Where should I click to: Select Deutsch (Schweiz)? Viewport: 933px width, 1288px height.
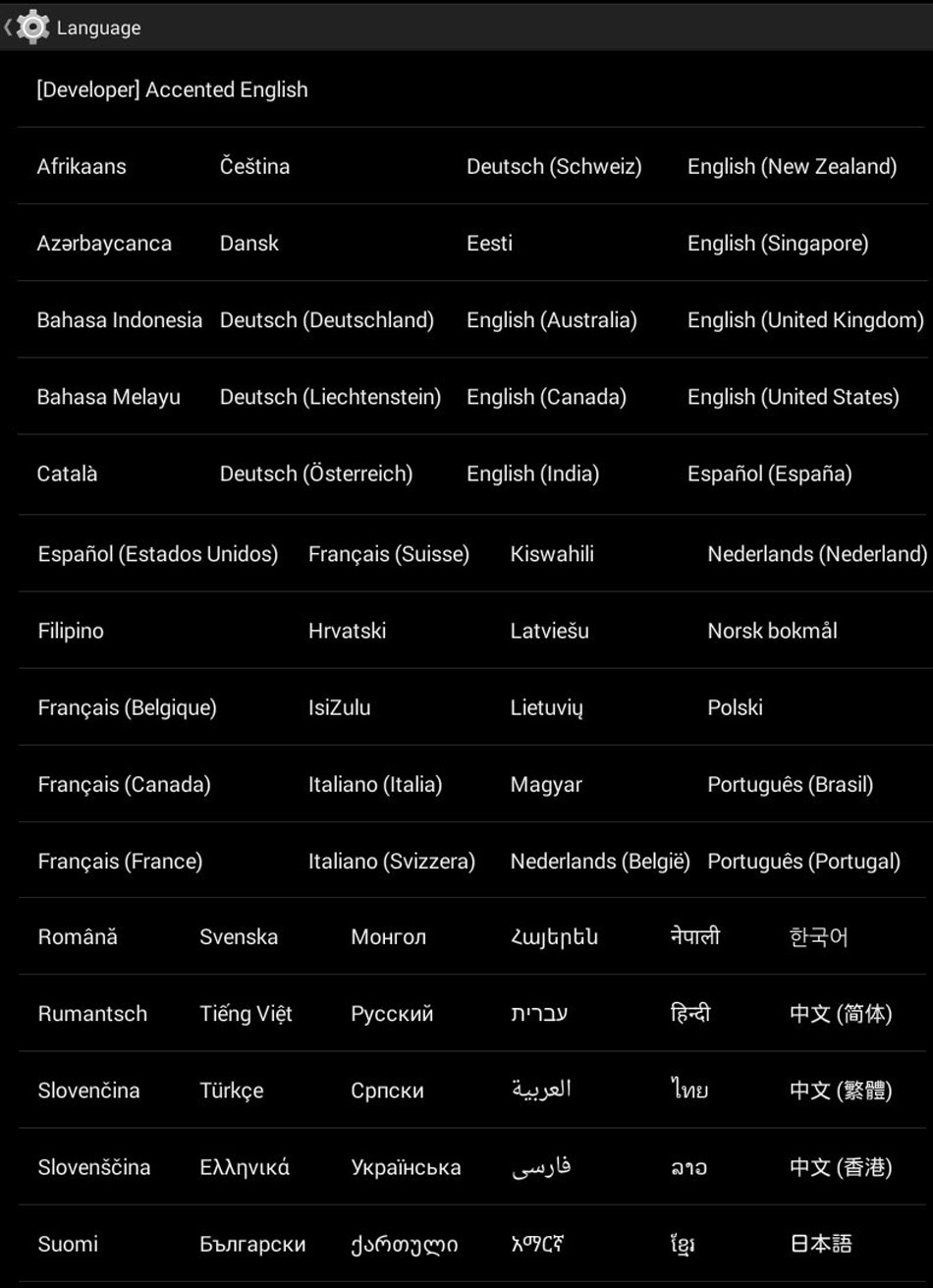tap(554, 166)
